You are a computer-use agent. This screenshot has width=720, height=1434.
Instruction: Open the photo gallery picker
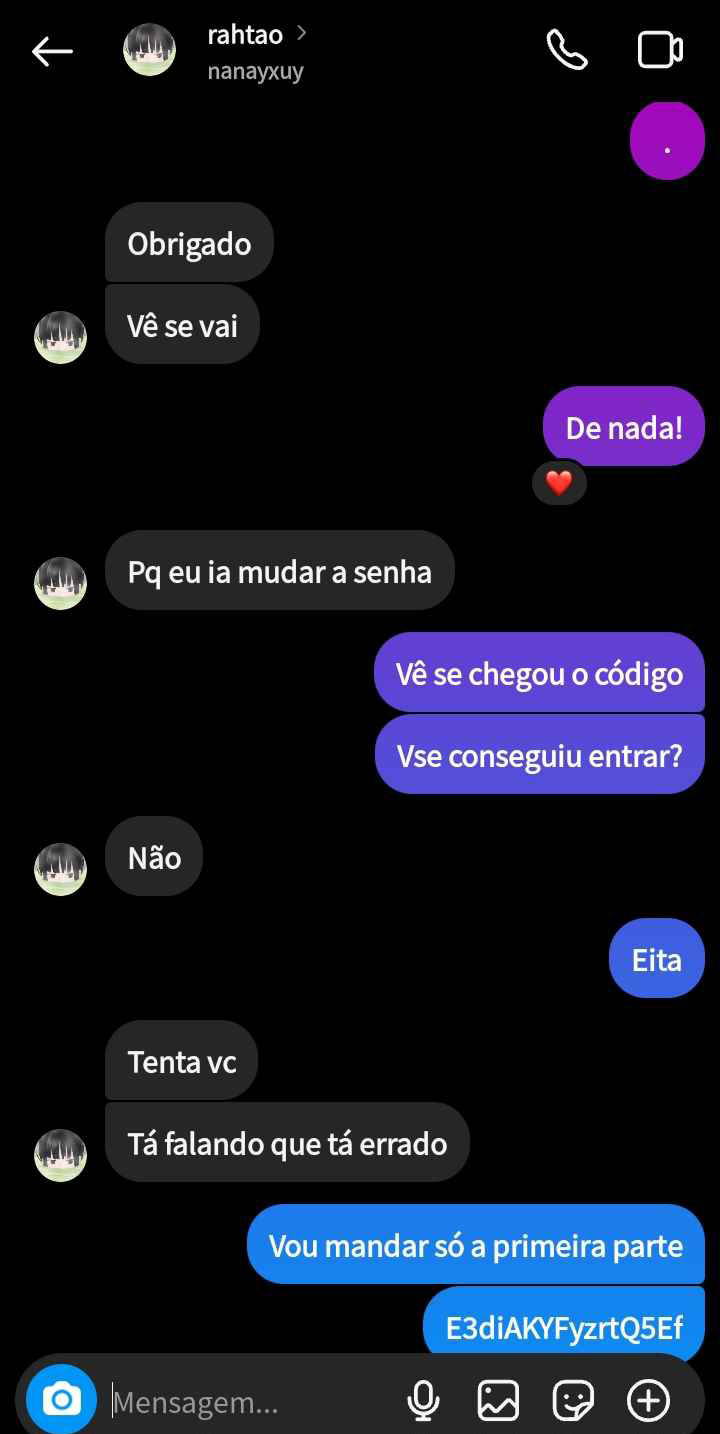tap(498, 1400)
